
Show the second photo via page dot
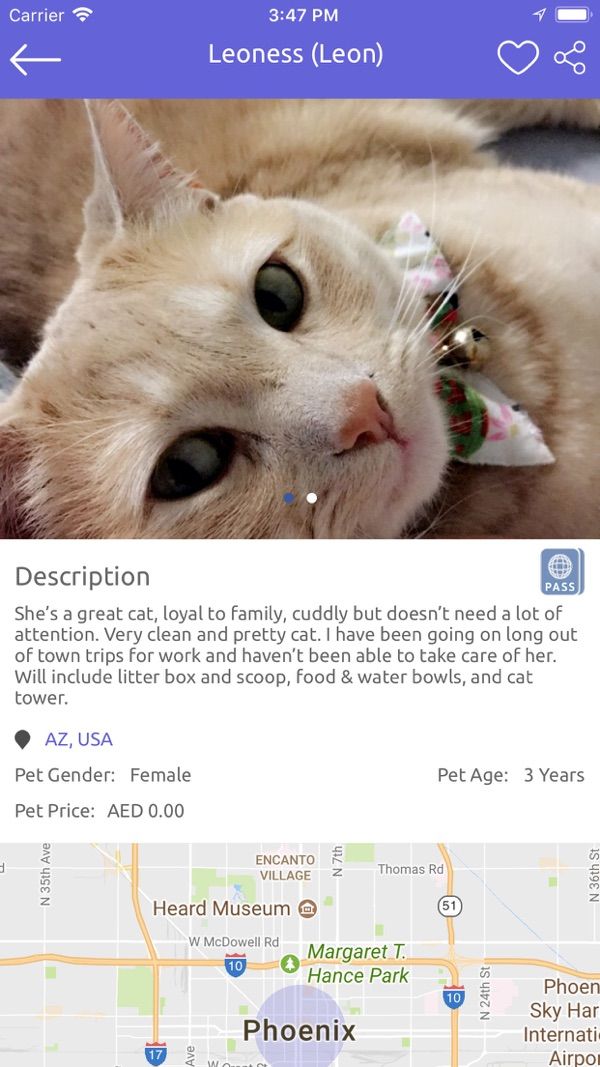tap(312, 498)
